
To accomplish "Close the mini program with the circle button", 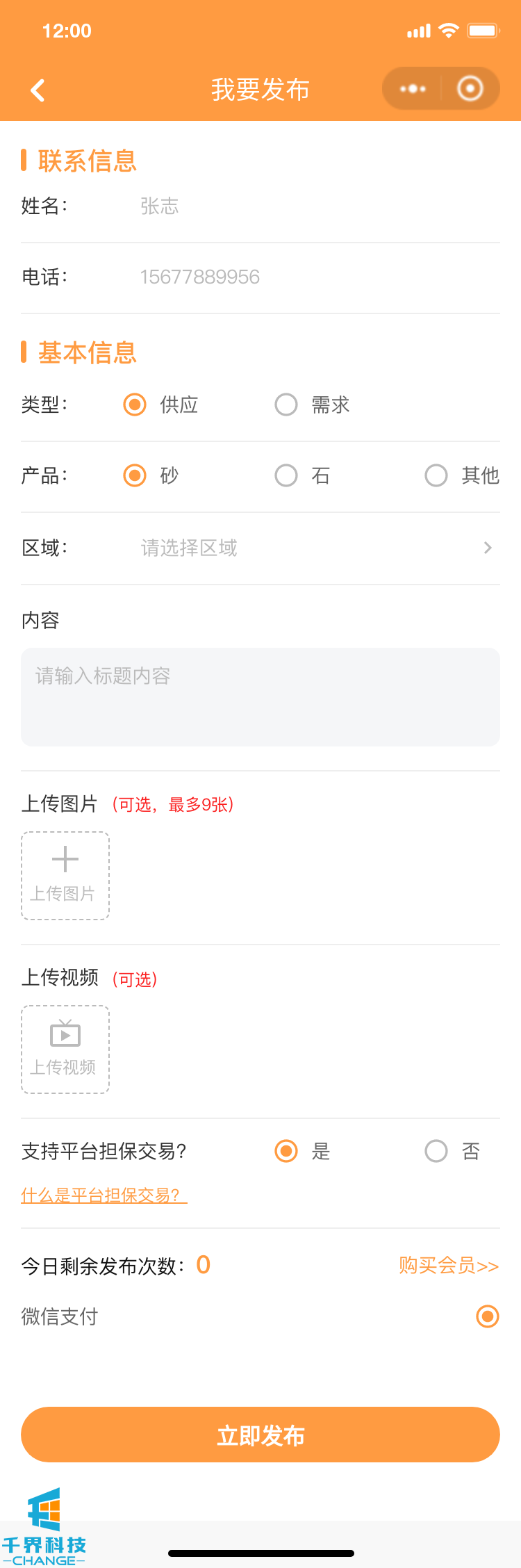I will coord(470,89).
